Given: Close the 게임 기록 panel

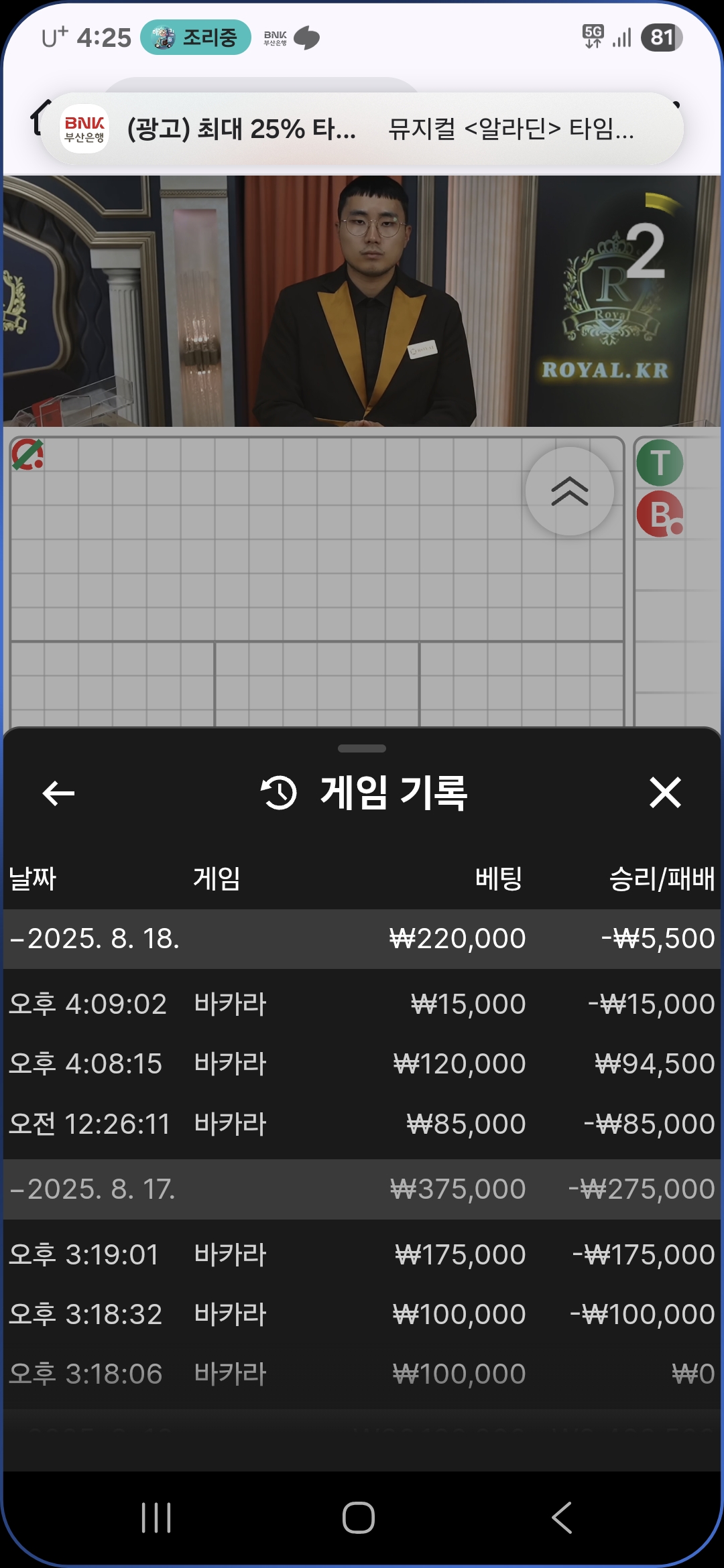Looking at the screenshot, I should [x=664, y=793].
